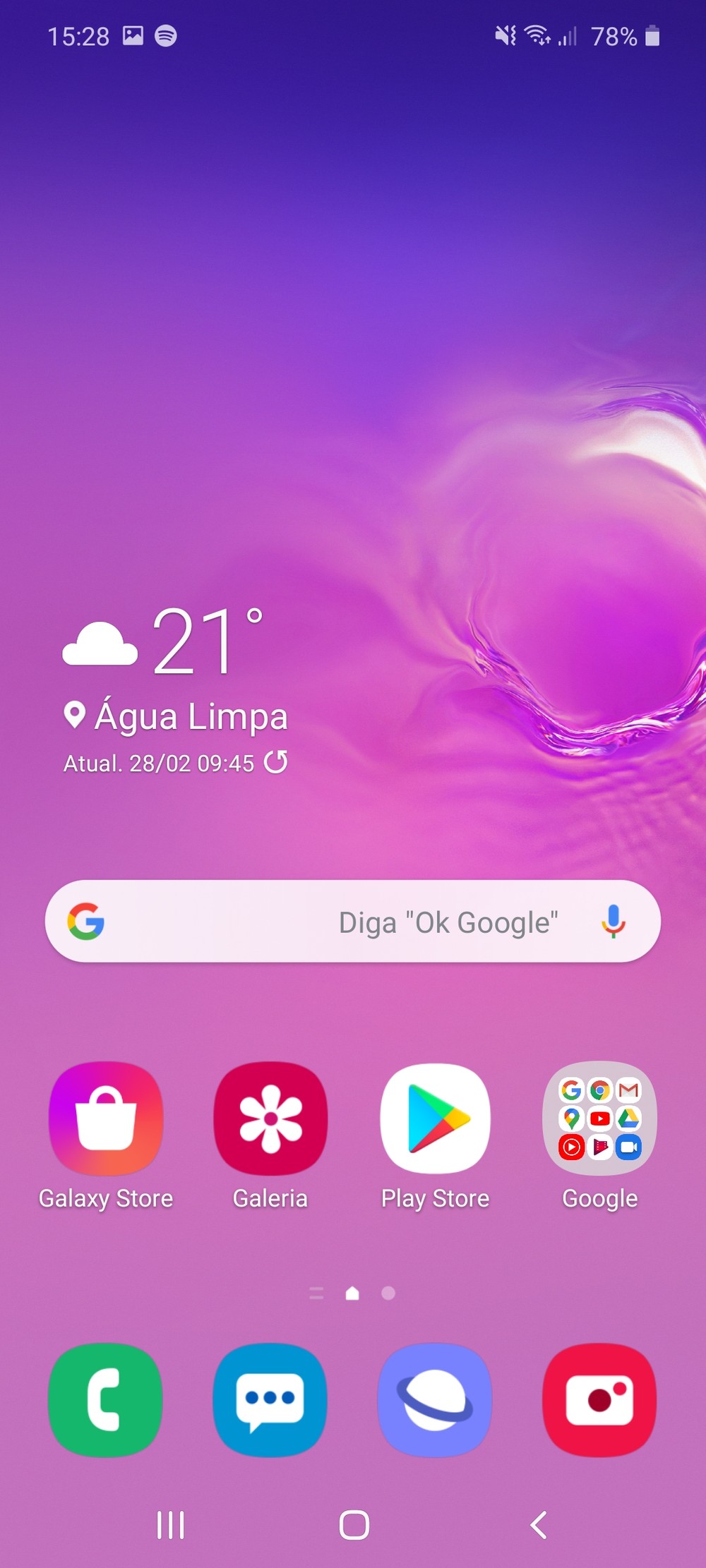The width and height of the screenshot is (706, 1568).
Task: Open the red Camera app
Action: tap(599, 1399)
